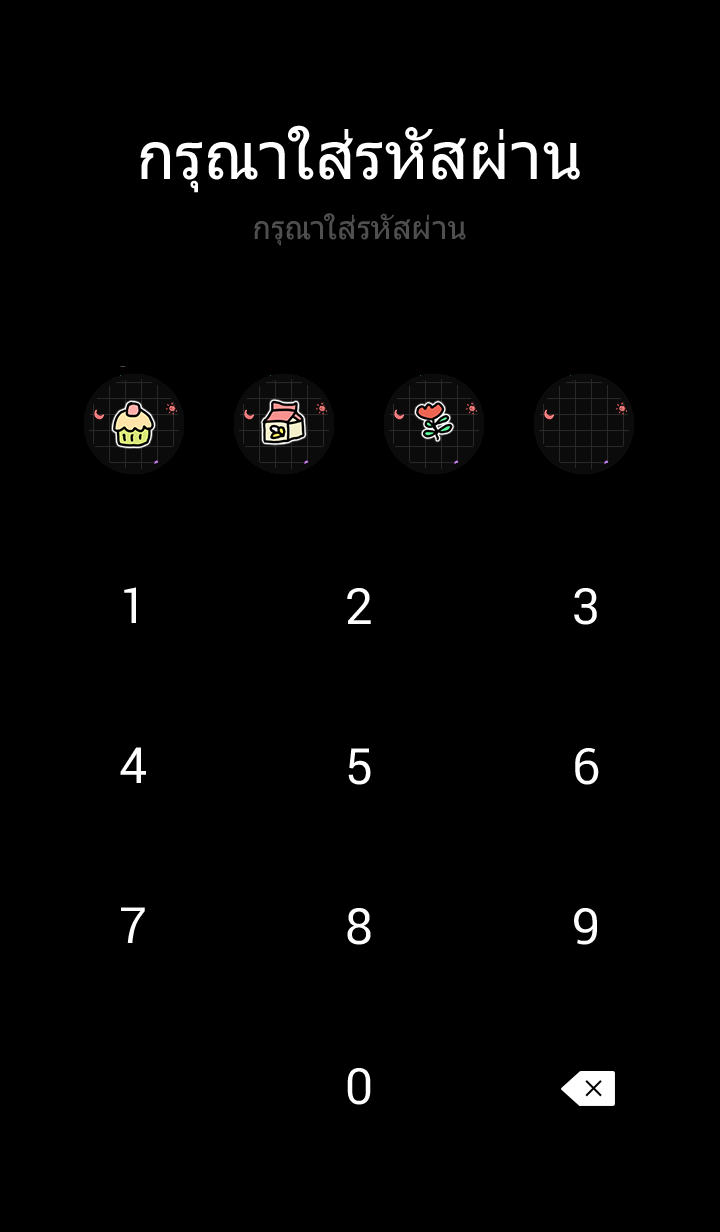The image size is (720, 1232).
Task: Tap digit 9 on the keypad
Action: 586,927
